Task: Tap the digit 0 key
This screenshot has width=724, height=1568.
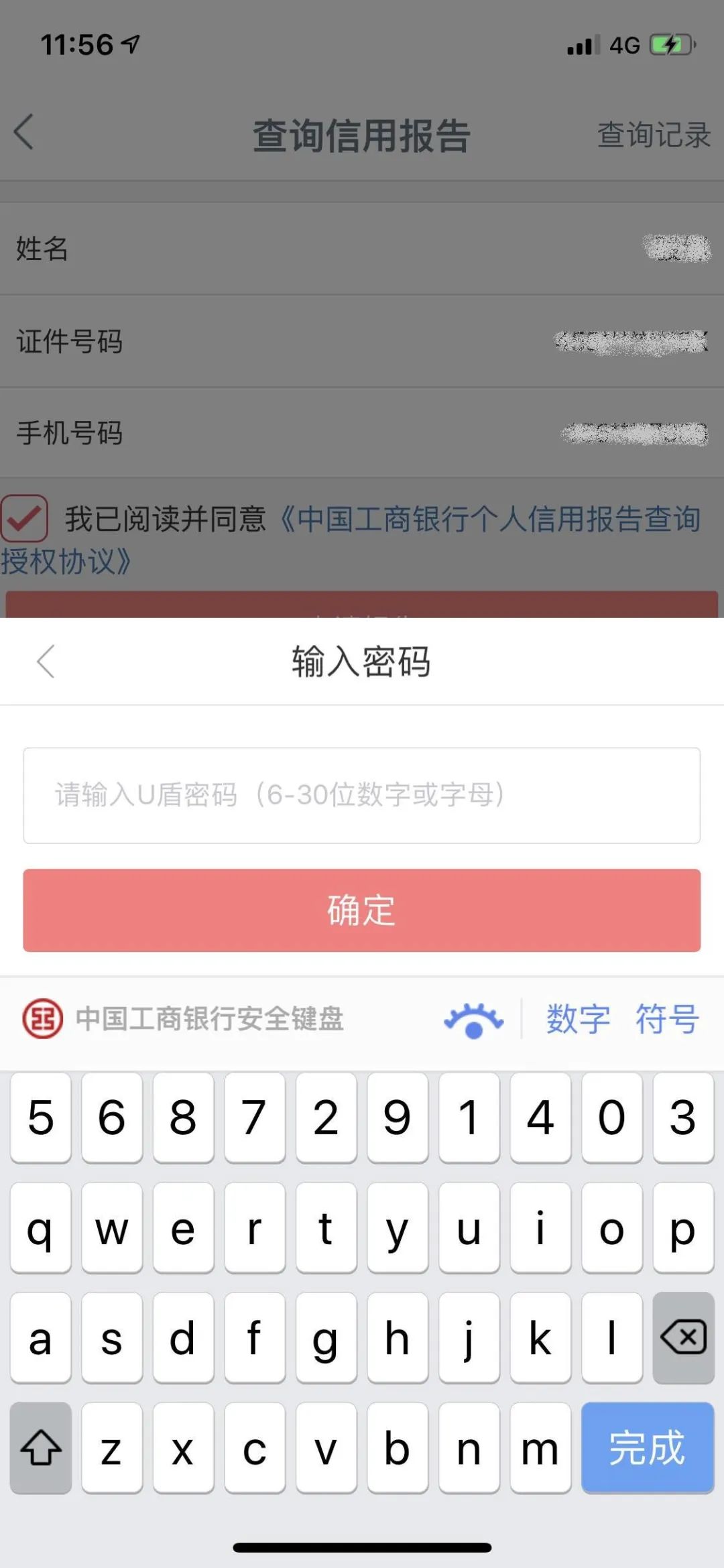Action: pyautogui.click(x=612, y=1118)
